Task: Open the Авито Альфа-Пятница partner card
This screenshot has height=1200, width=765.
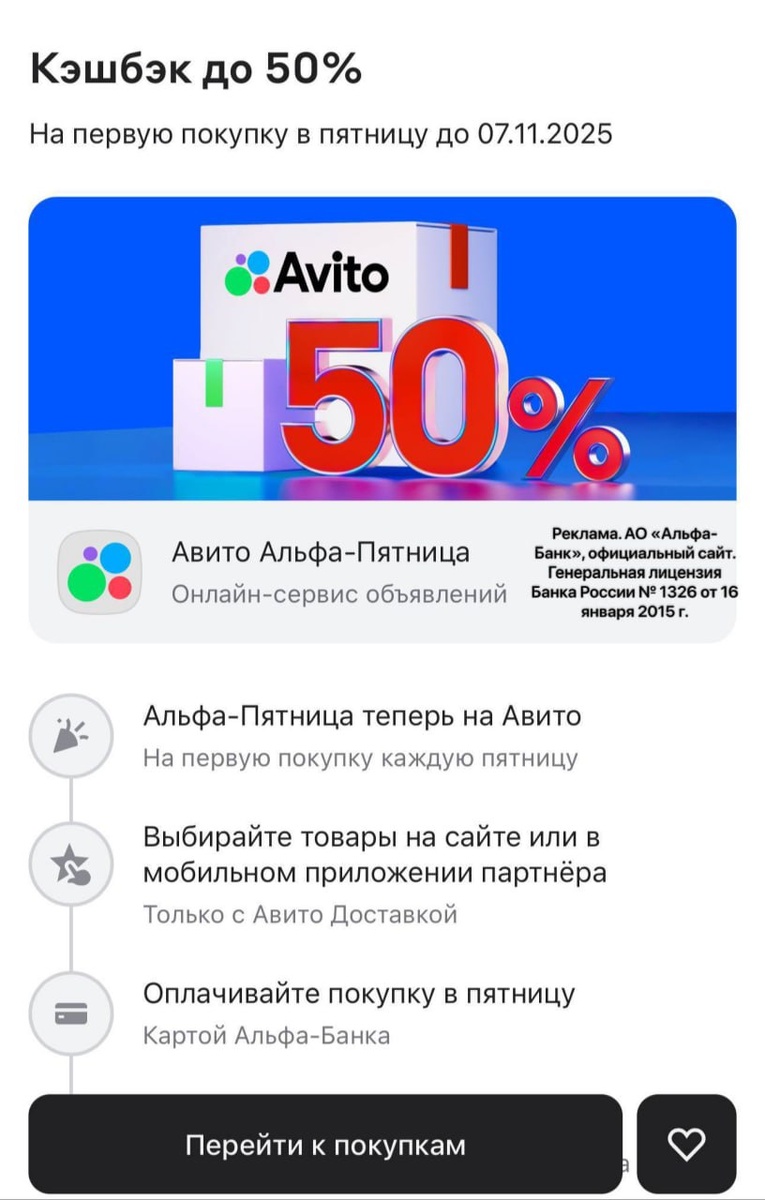Action: [382, 571]
